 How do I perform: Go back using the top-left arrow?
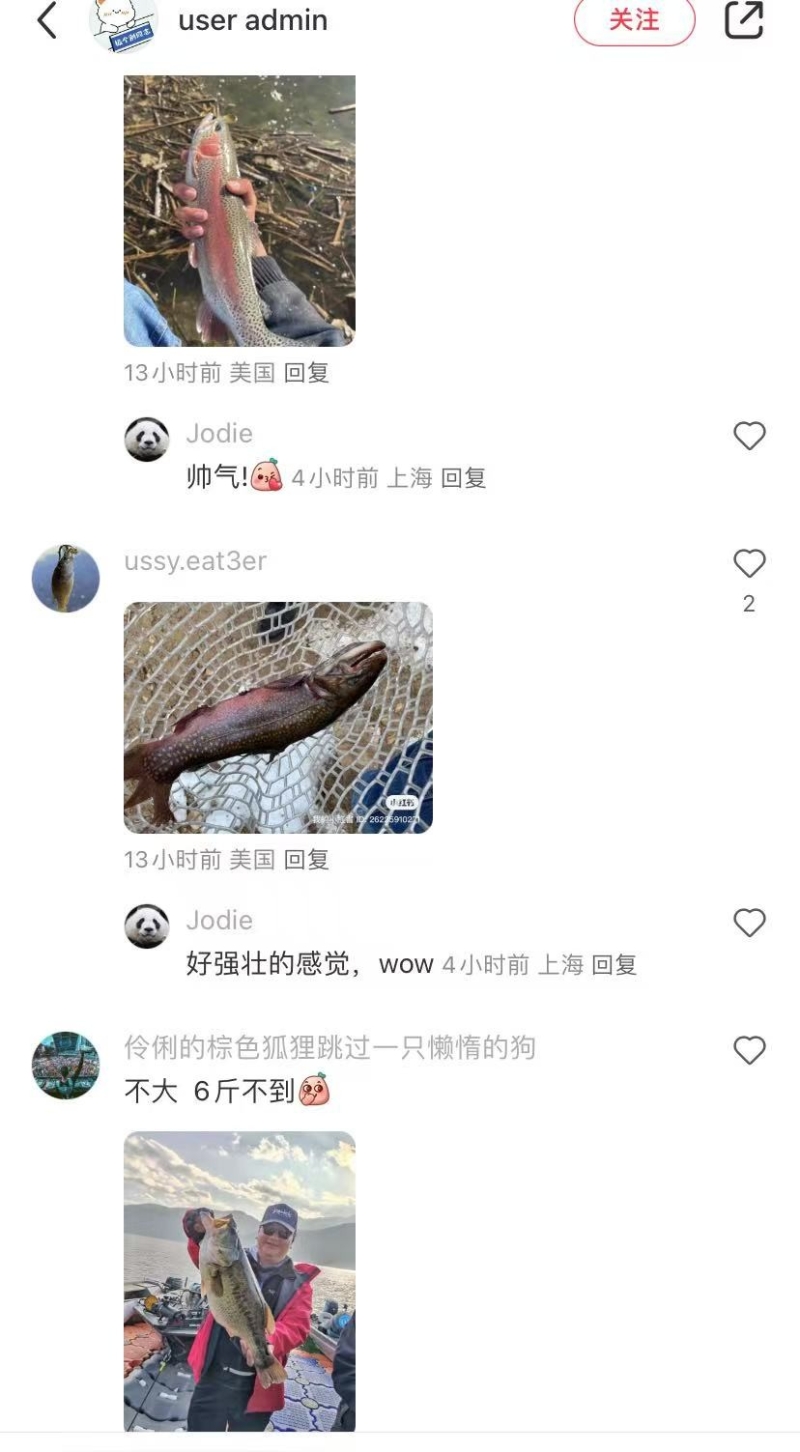pos(47,21)
